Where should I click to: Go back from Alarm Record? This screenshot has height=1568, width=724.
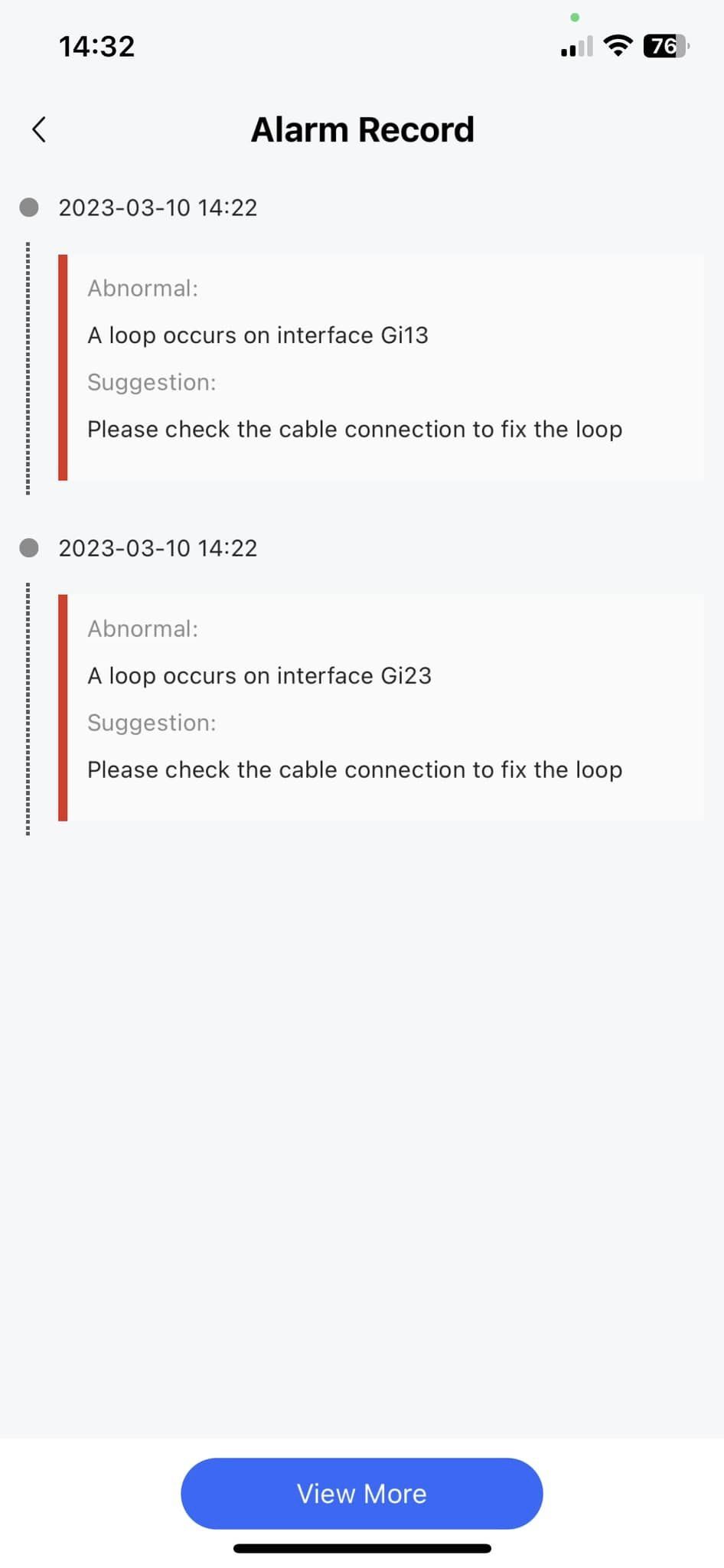pyautogui.click(x=40, y=129)
